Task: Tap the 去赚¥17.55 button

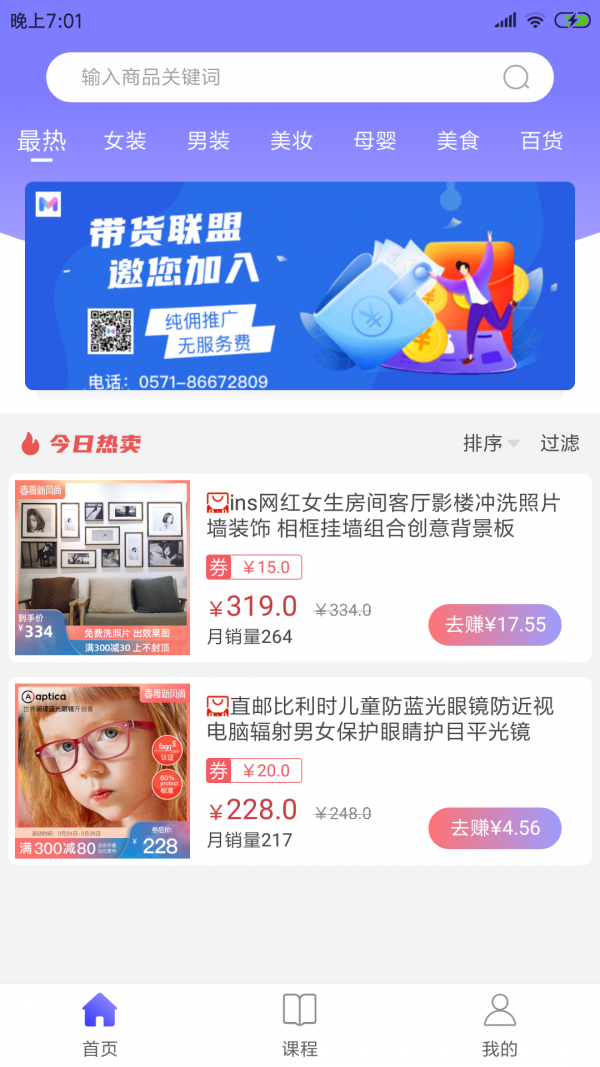Action: tap(495, 625)
